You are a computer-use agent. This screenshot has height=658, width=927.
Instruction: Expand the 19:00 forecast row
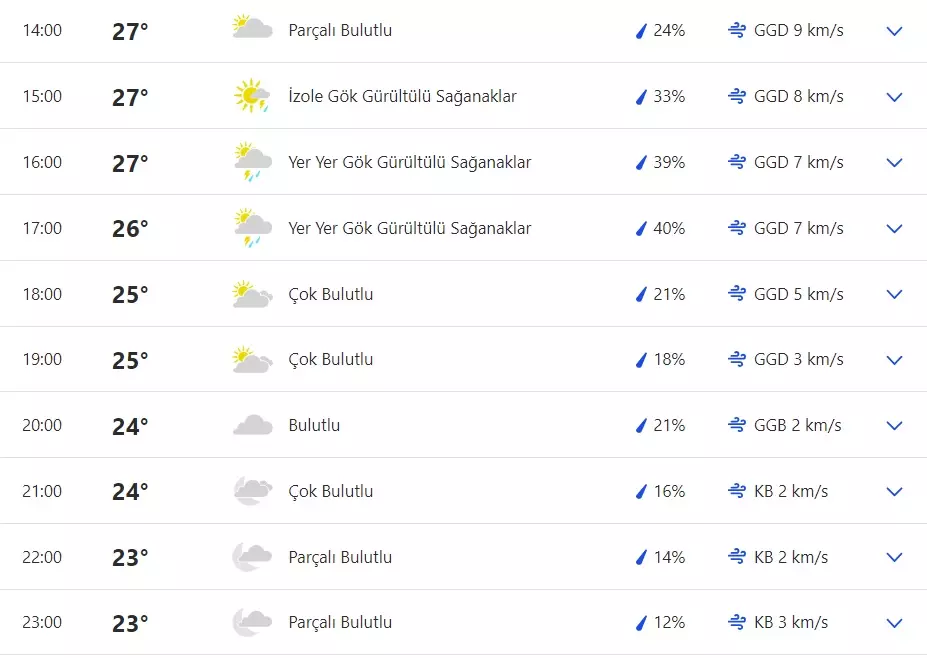[894, 360]
